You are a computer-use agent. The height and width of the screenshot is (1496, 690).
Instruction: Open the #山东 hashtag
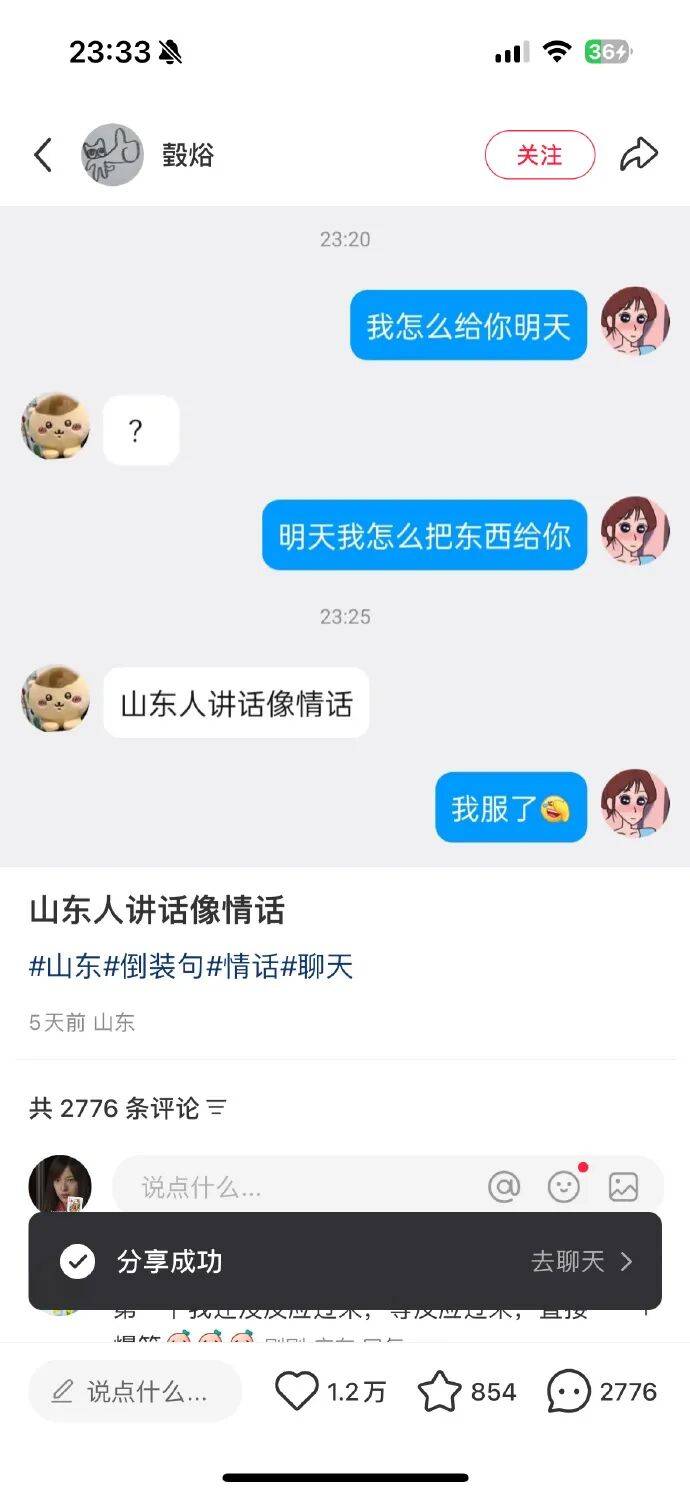point(65,966)
